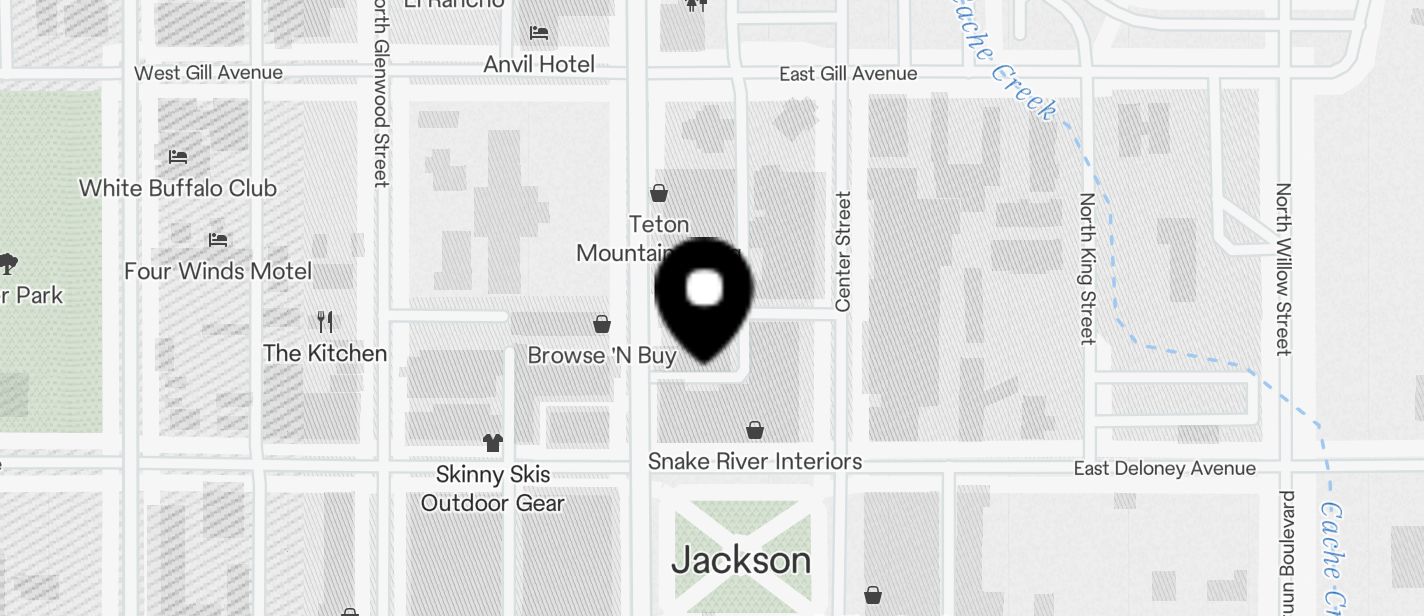Viewport: 1424px width, 616px height.
Task: Select the White Buffalo Club marker
Action: 178,157
